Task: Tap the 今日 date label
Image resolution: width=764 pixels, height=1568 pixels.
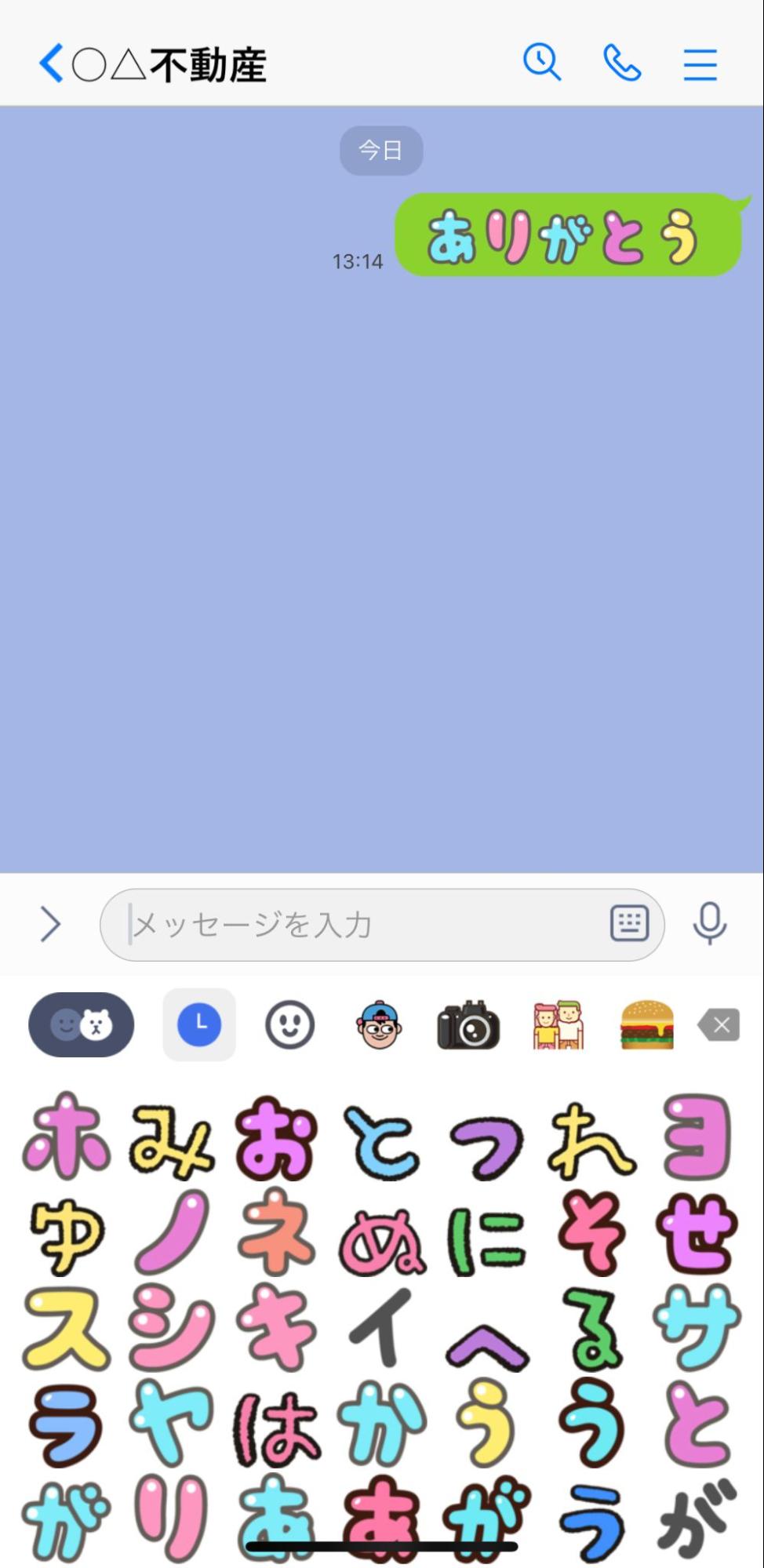Action: click(381, 151)
